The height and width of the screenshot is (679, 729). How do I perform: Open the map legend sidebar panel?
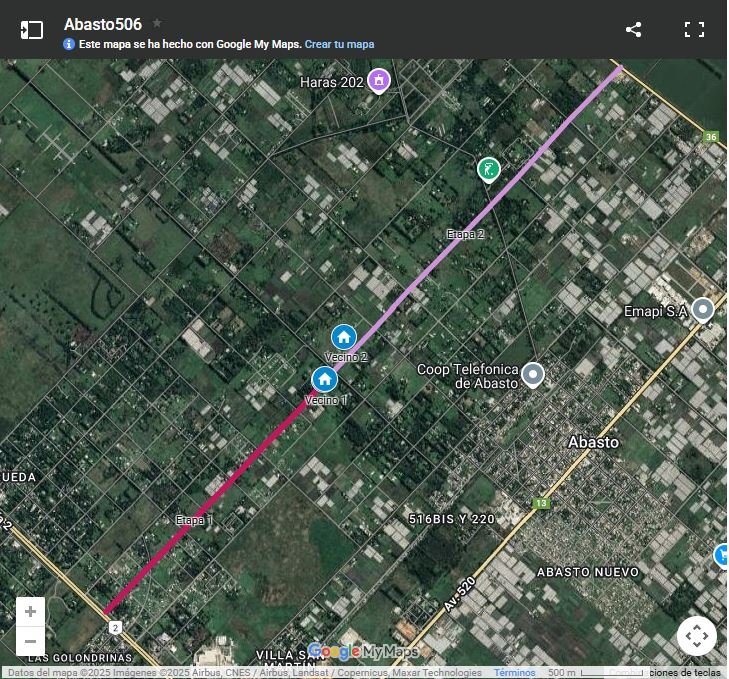(x=32, y=30)
